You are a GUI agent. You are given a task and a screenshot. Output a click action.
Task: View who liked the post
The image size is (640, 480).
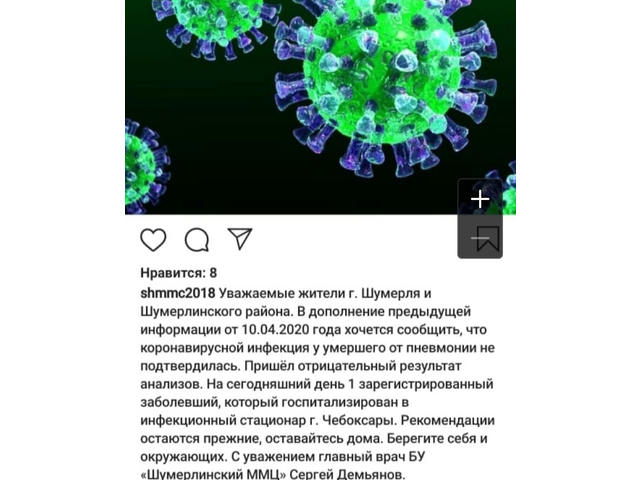pos(177,272)
